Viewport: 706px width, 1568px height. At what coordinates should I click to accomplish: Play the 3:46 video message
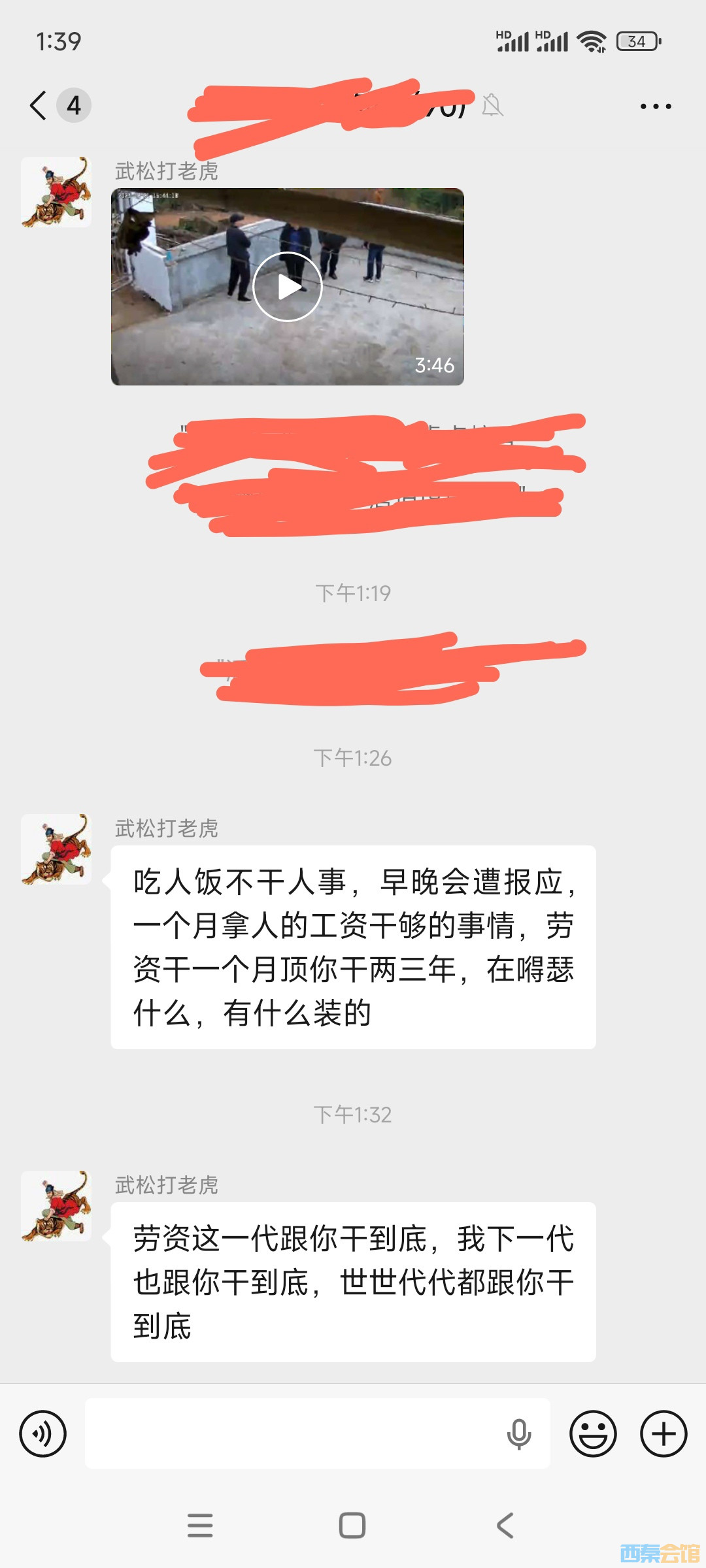tap(288, 287)
